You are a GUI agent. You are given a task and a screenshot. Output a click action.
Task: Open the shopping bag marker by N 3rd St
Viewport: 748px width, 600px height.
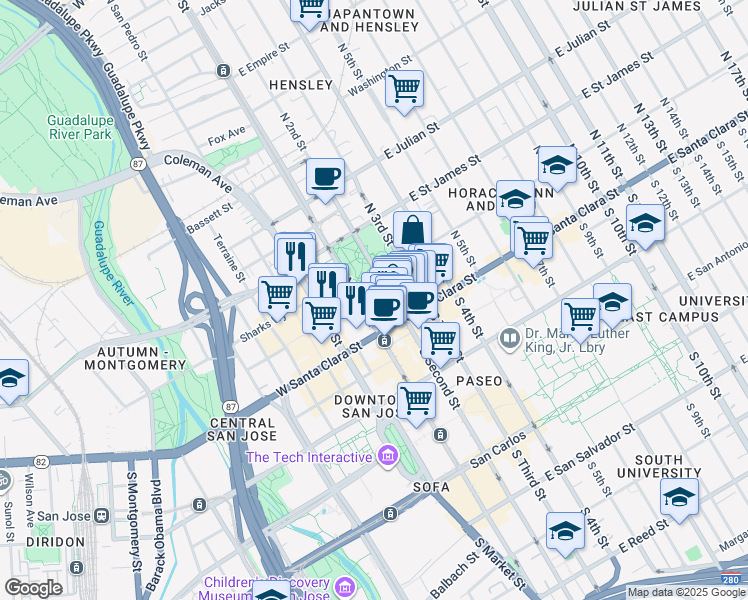point(413,230)
